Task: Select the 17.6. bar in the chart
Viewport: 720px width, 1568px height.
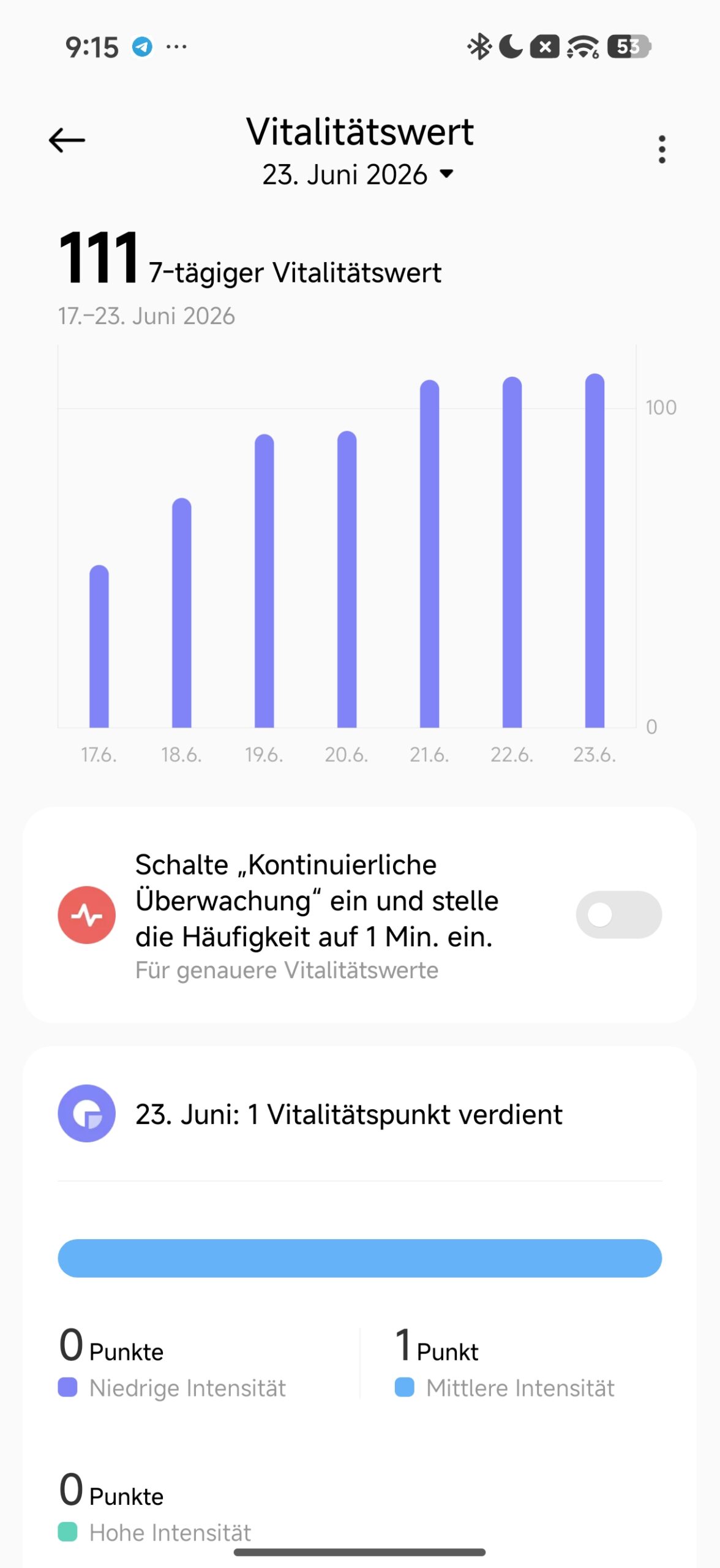Action: tap(99, 646)
